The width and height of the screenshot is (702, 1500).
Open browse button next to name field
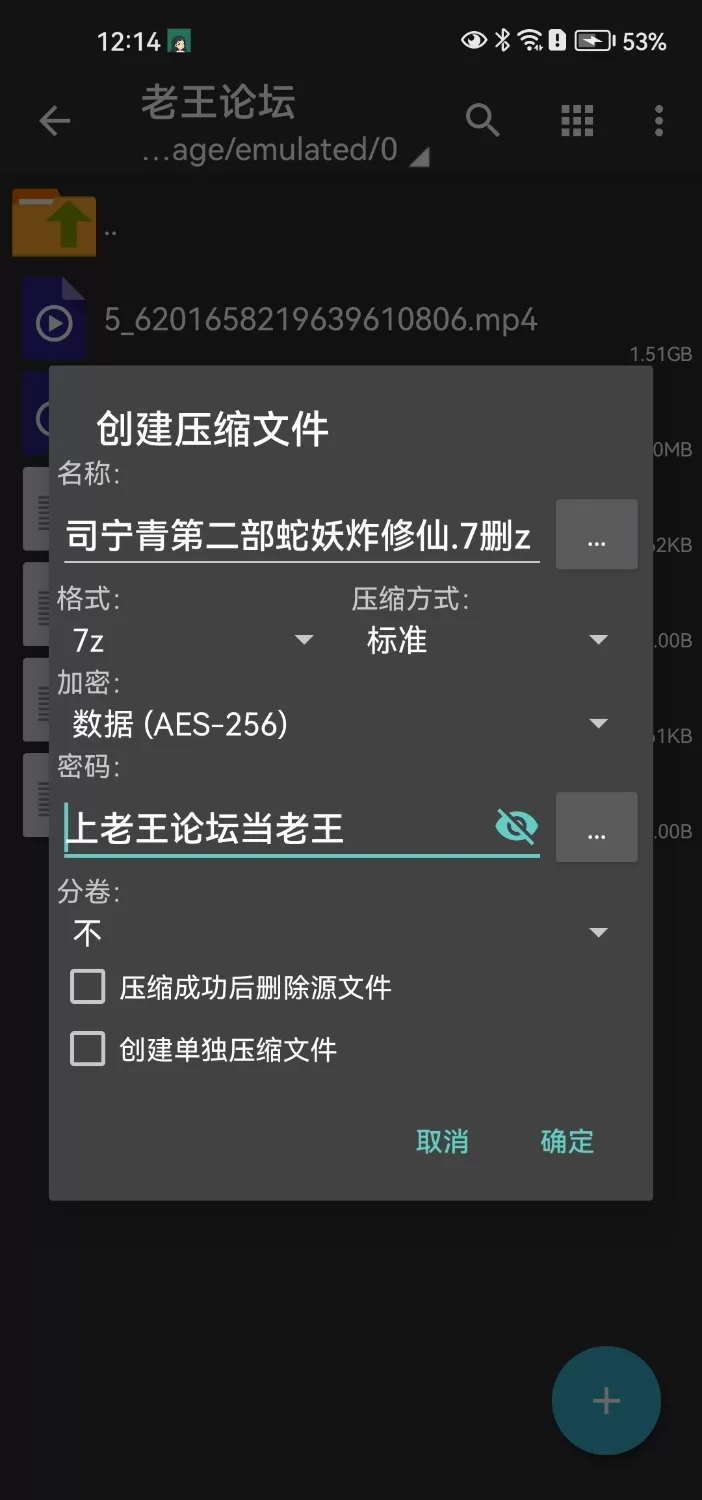point(596,536)
